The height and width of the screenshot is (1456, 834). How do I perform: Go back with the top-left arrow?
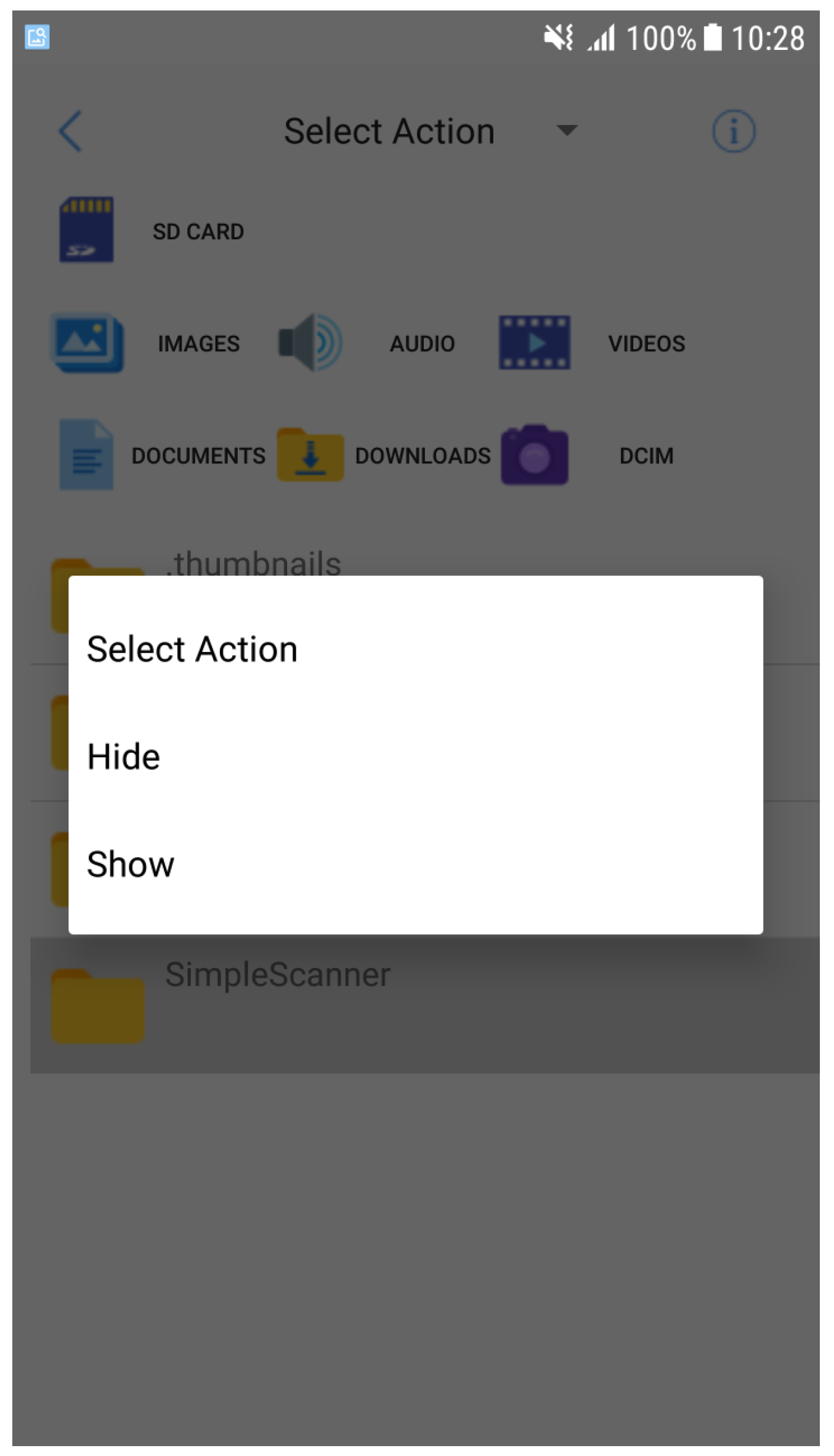(70, 131)
